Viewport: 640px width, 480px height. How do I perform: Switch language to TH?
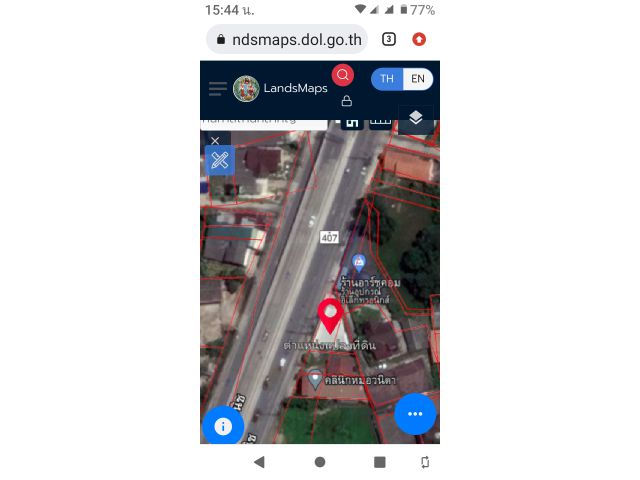click(x=387, y=79)
